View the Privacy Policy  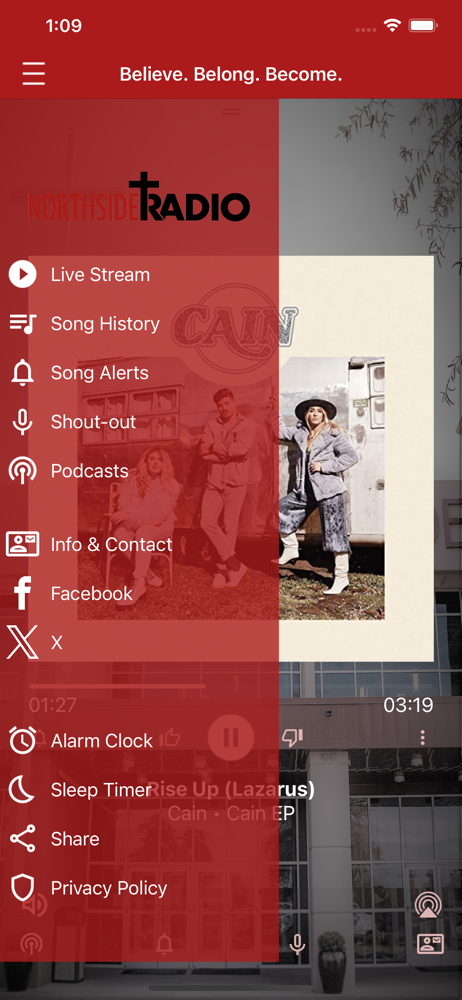click(x=139, y=888)
